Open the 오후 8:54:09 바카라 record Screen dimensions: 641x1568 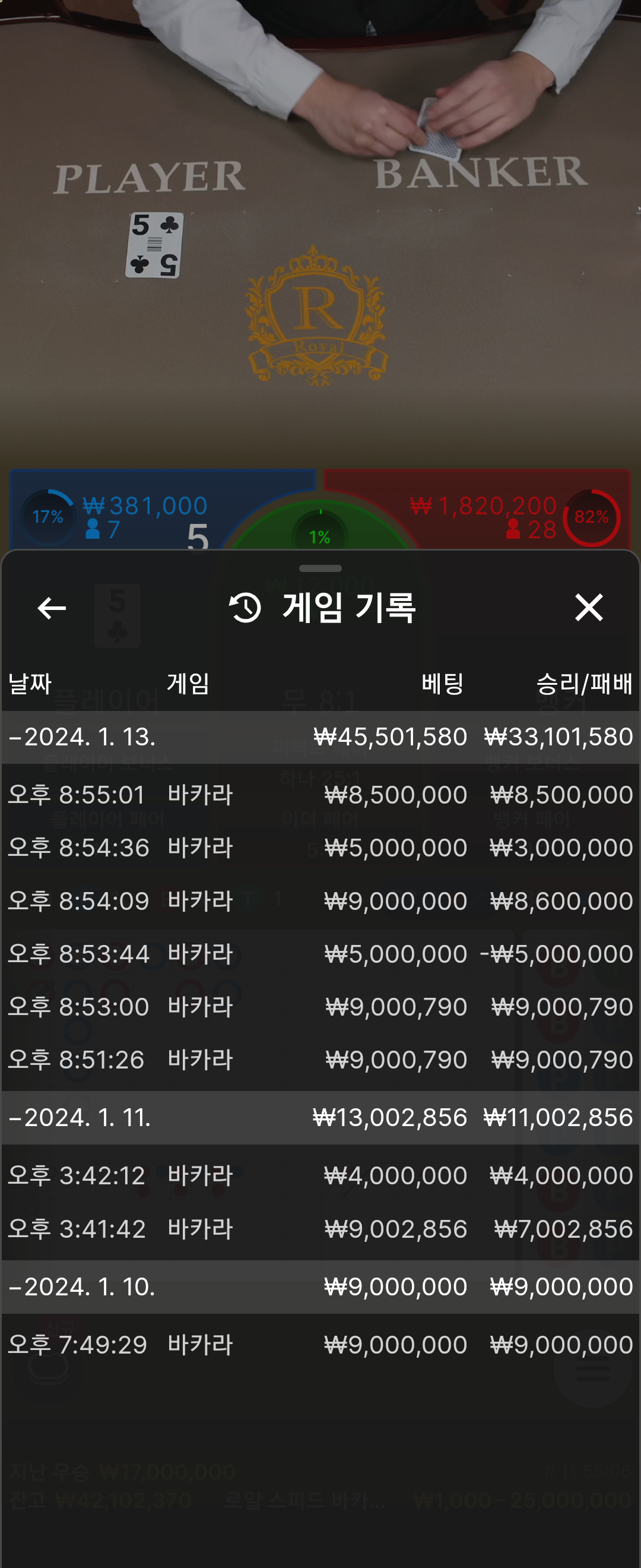tap(320, 901)
